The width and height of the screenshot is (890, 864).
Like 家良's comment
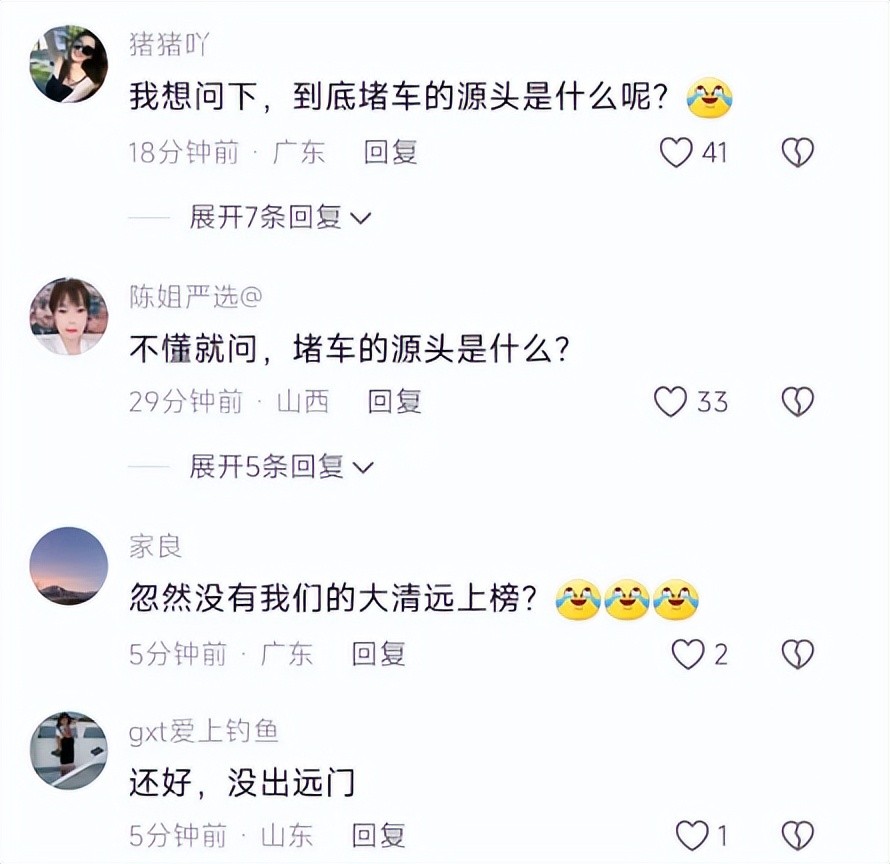pyautogui.click(x=688, y=655)
